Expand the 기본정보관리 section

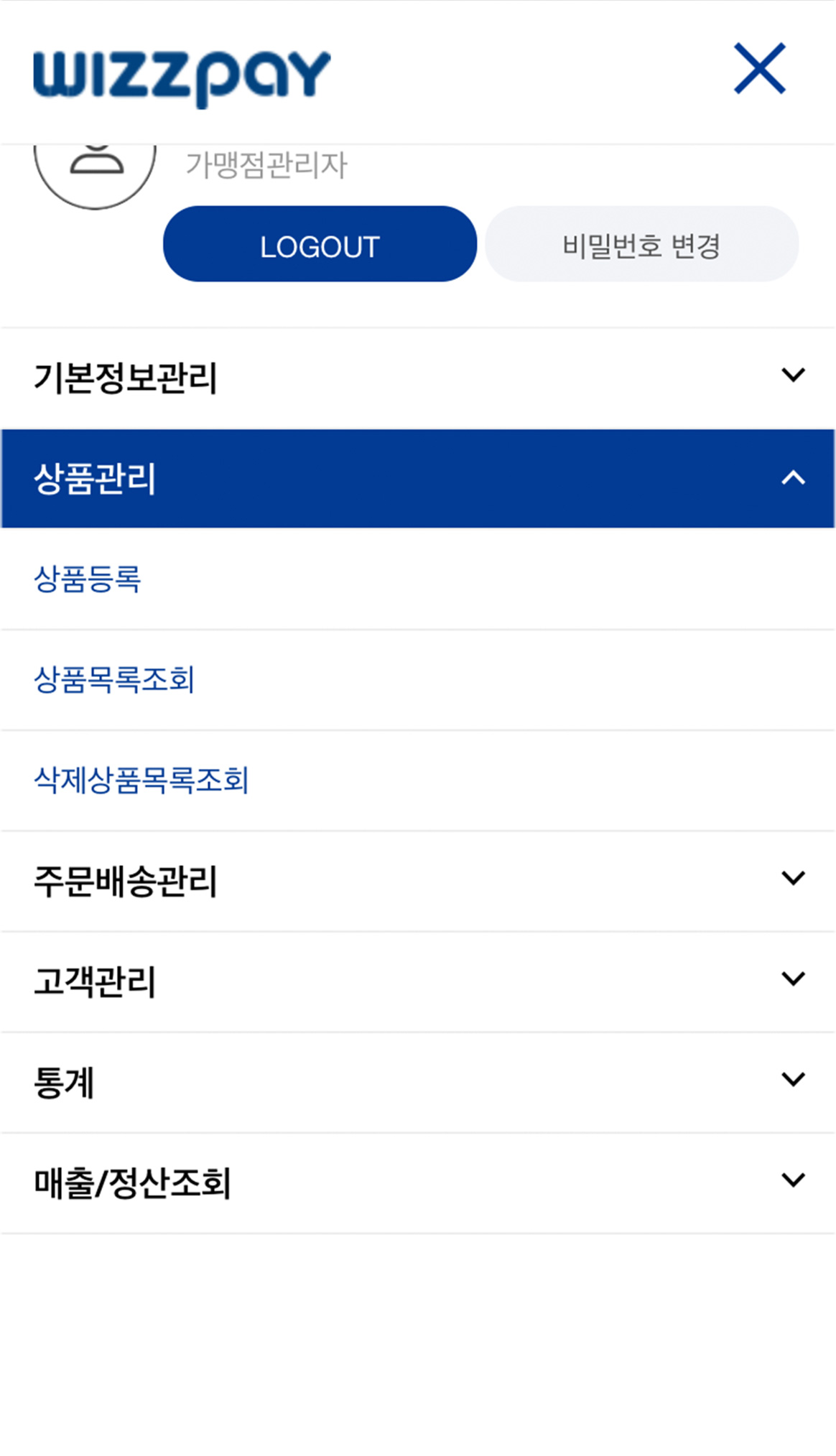pyautogui.click(x=417, y=377)
